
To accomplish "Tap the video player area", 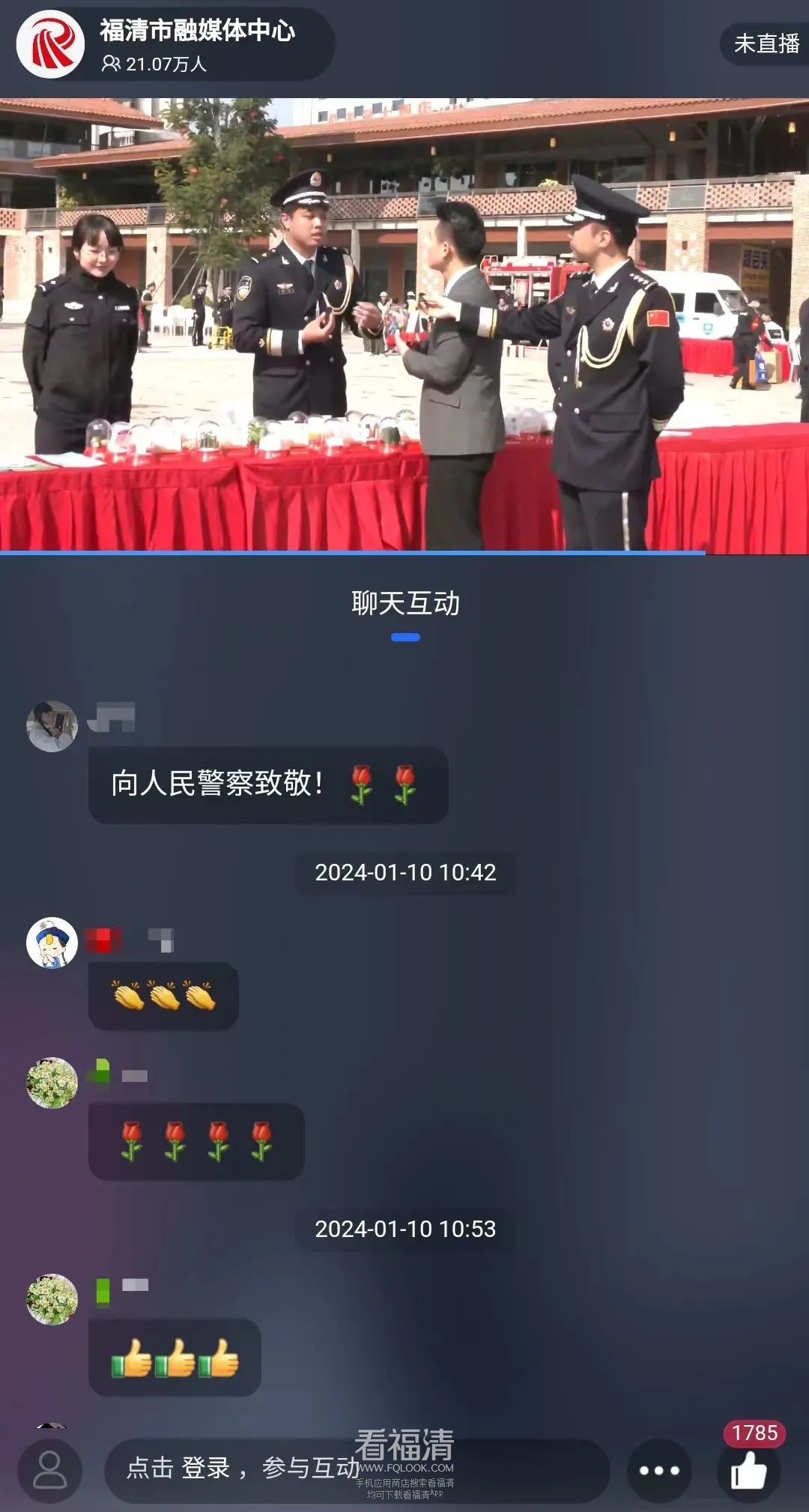I will pos(404,326).
